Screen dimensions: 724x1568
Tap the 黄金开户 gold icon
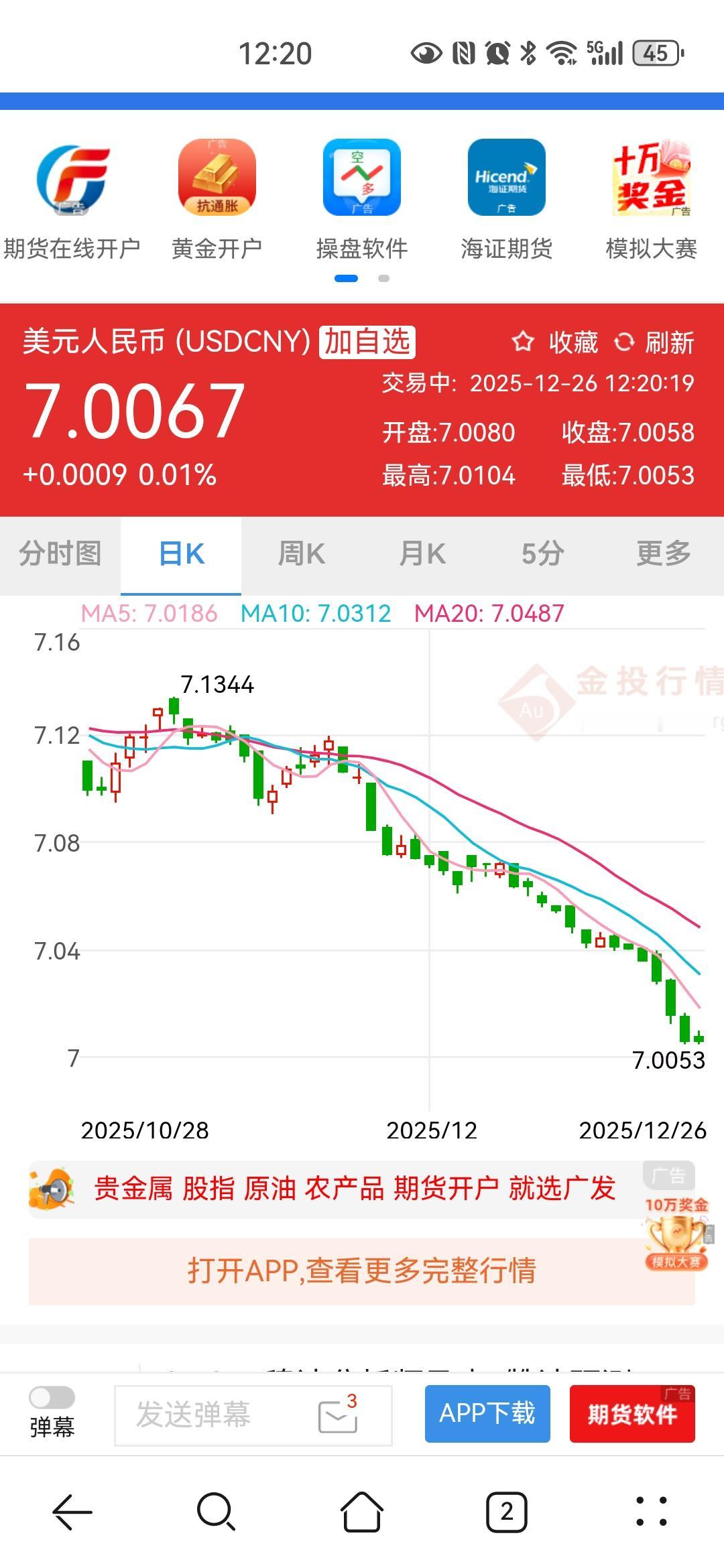coord(216,178)
